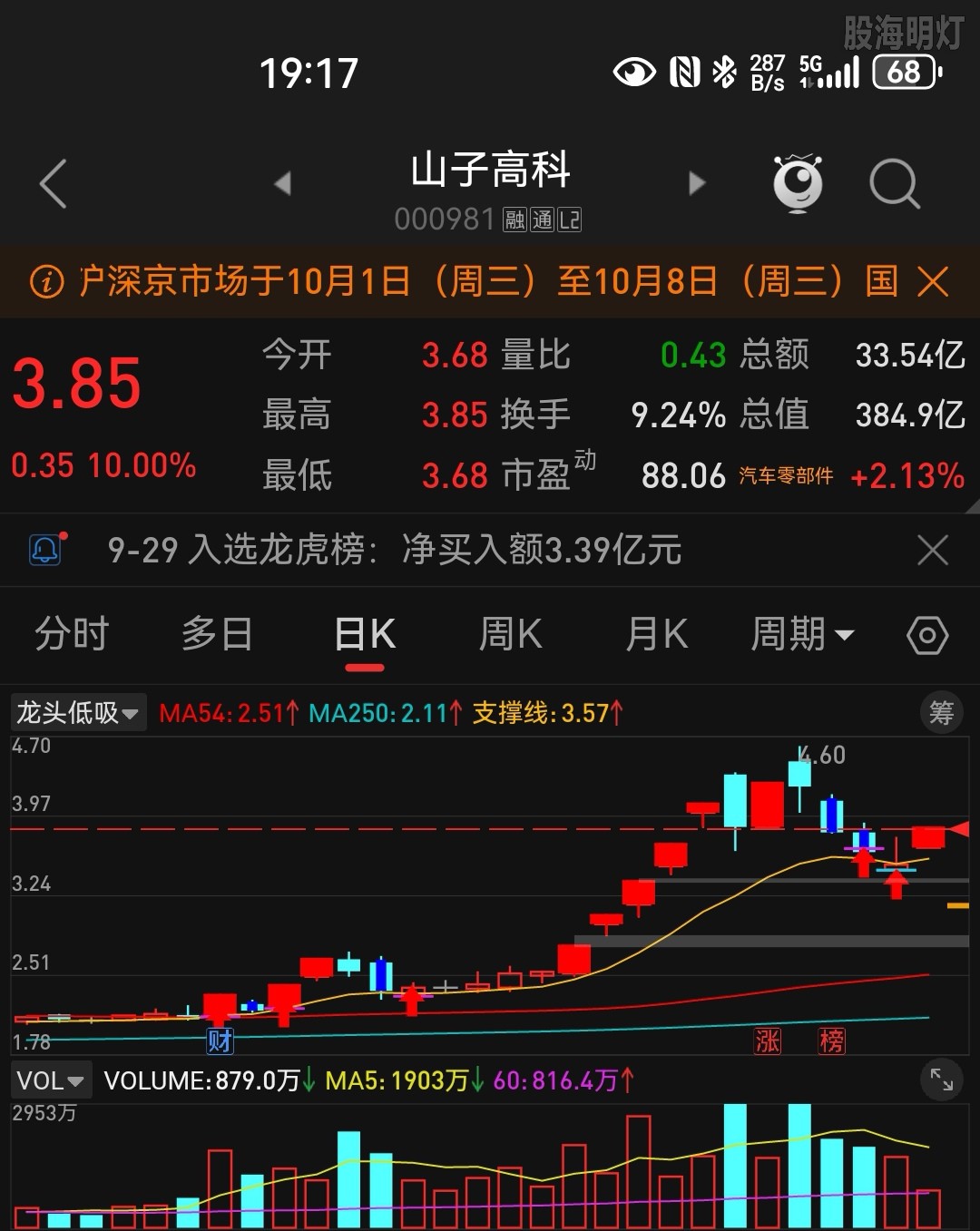Screen dimensions: 980x1231
Task: Close the 龙虎榜 notification bar
Action: 933,550
